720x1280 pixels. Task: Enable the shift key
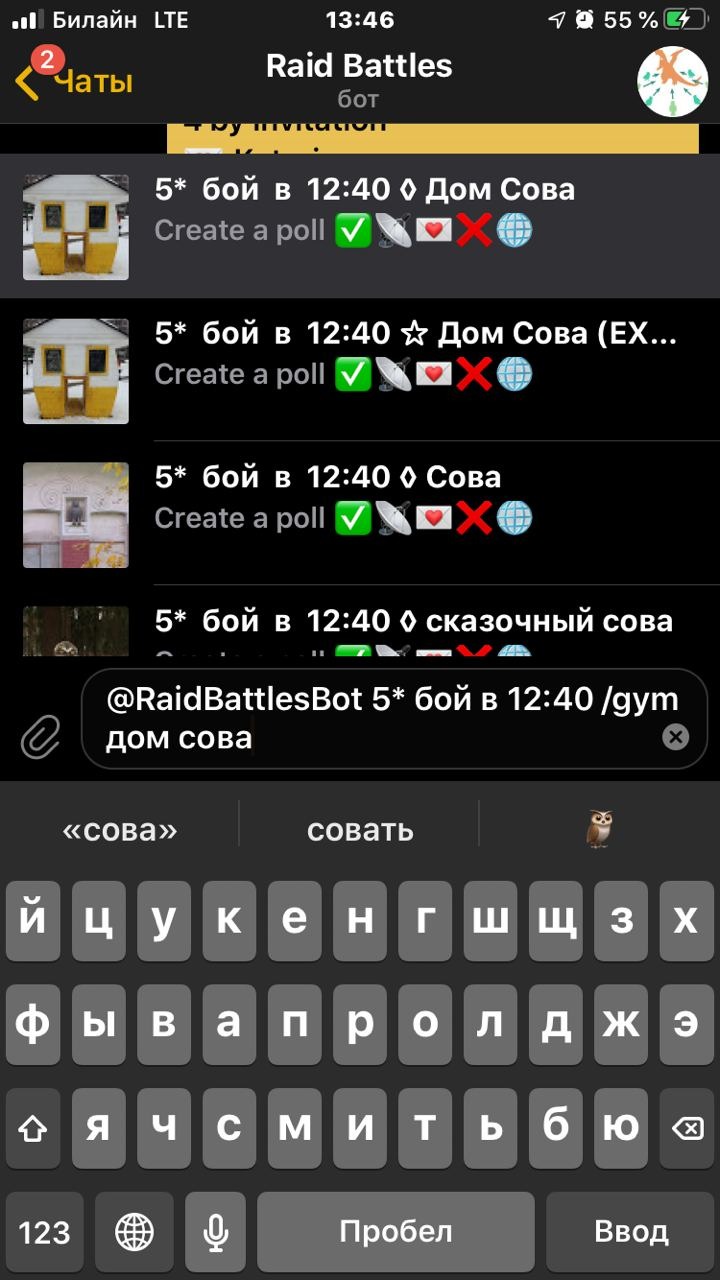tap(33, 1127)
